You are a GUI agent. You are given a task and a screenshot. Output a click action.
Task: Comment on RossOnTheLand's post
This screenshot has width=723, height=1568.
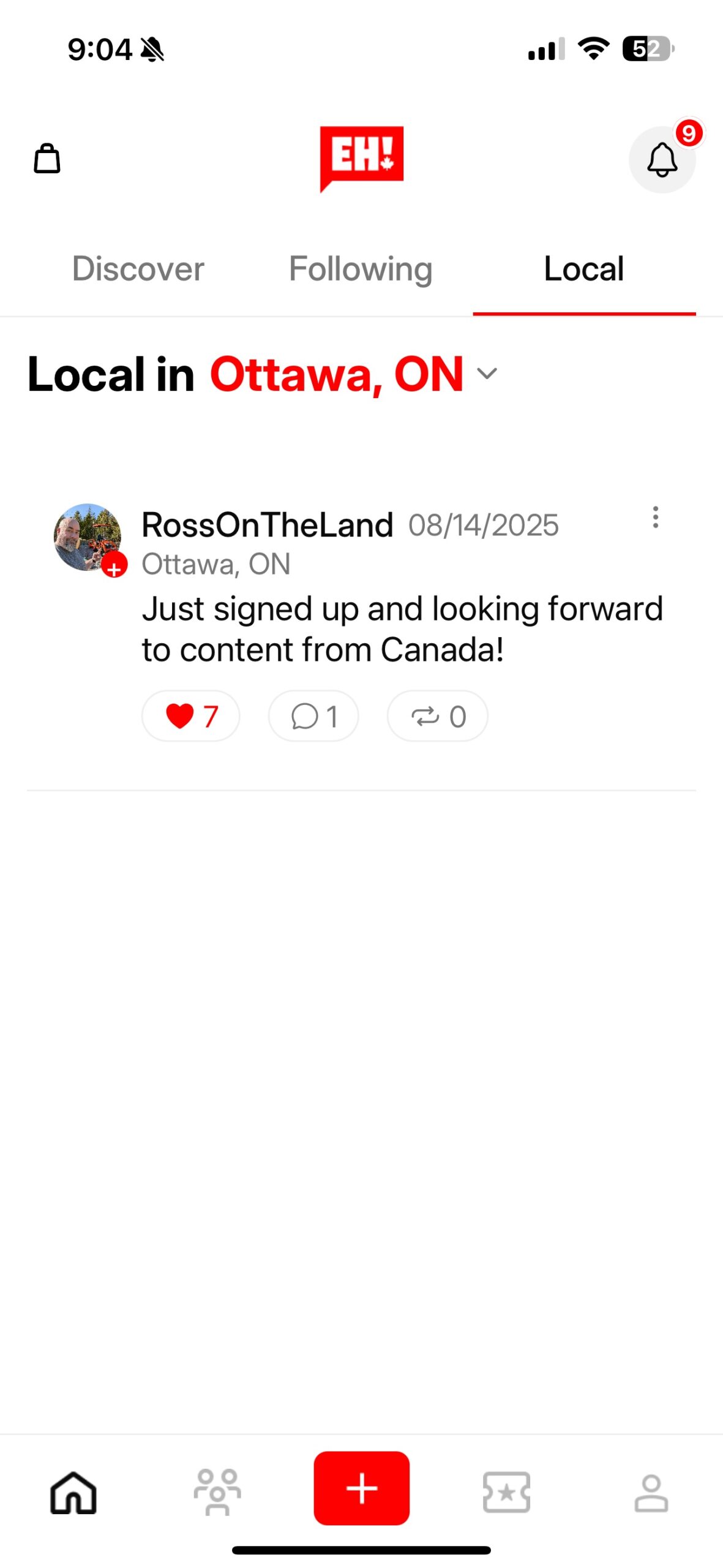point(313,716)
